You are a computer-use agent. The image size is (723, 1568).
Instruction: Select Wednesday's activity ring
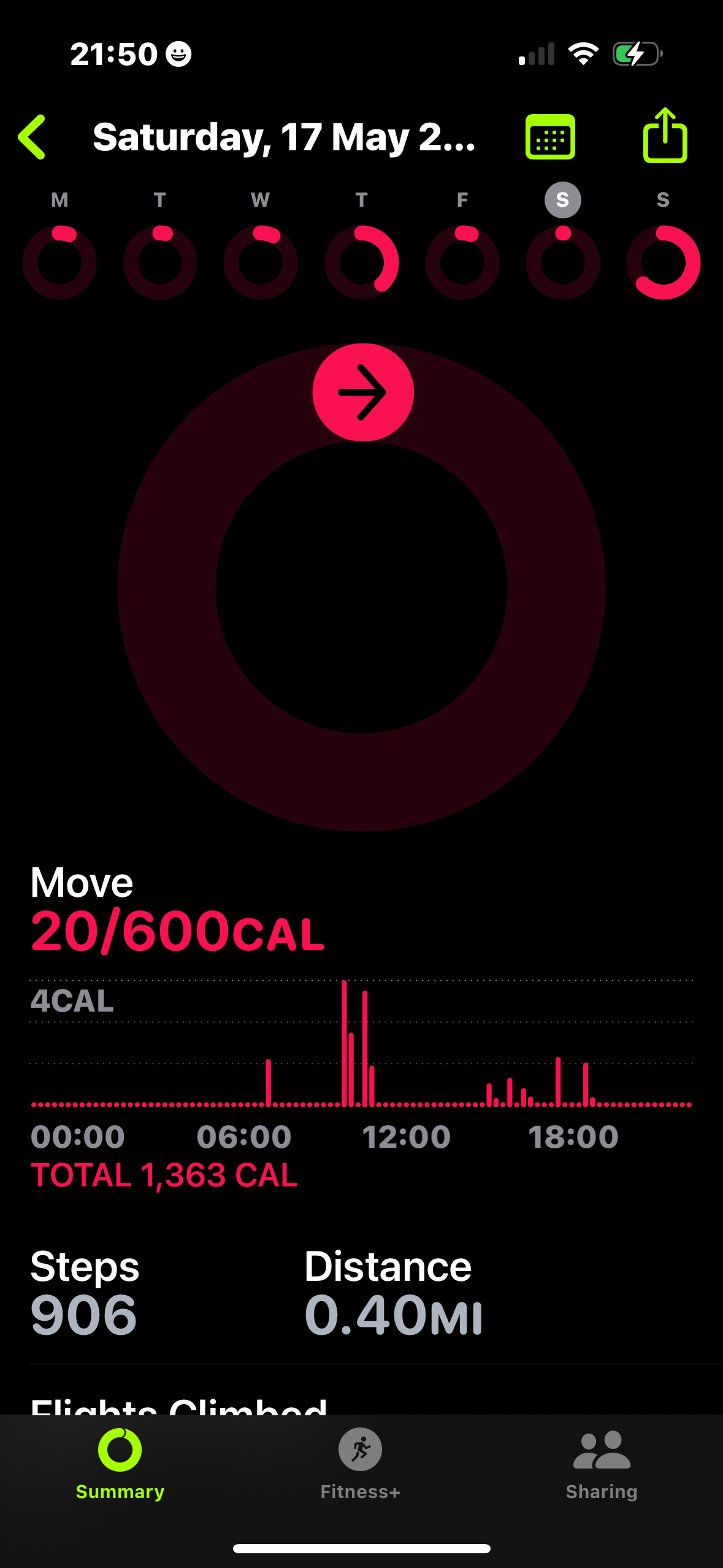[261, 262]
